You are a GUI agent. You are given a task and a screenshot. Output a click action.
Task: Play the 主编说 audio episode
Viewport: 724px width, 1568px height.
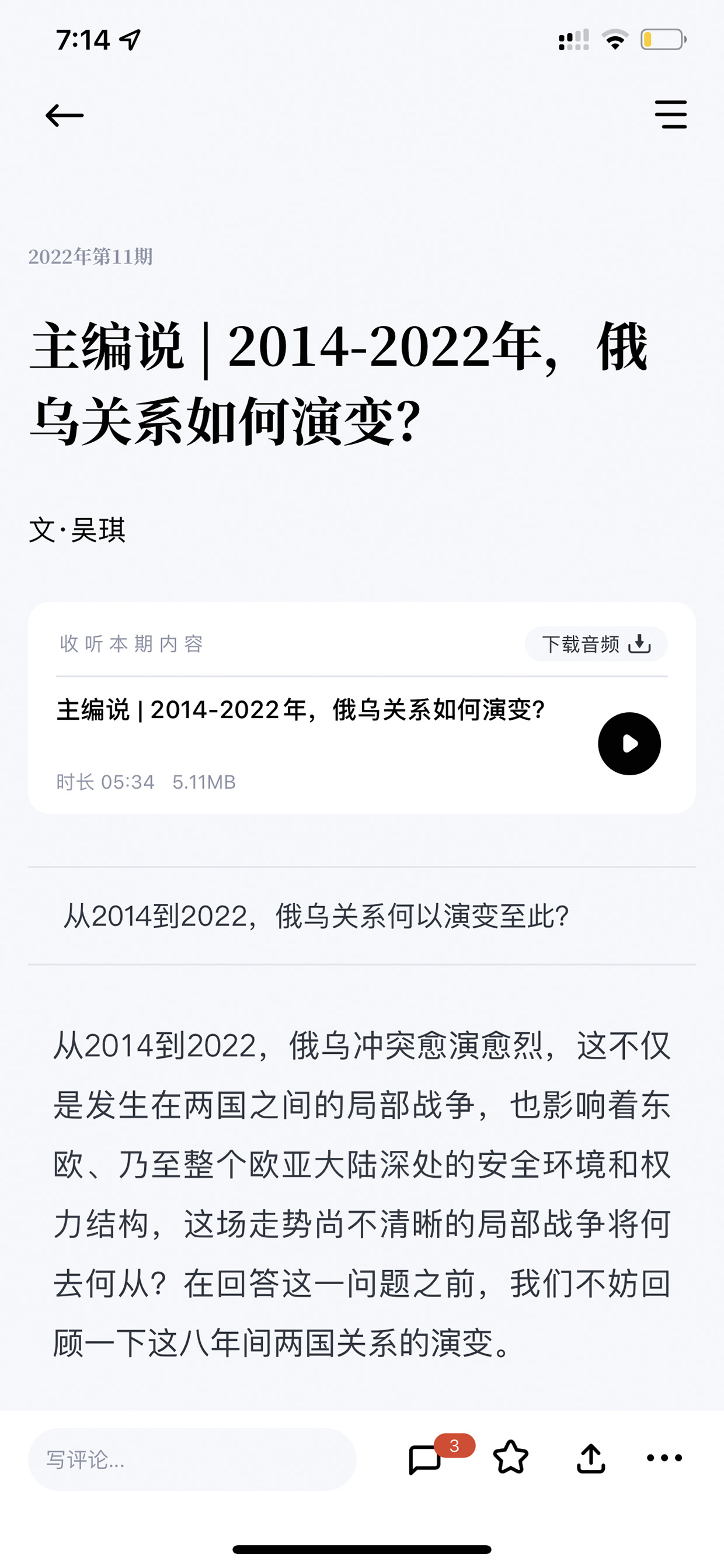click(x=629, y=743)
